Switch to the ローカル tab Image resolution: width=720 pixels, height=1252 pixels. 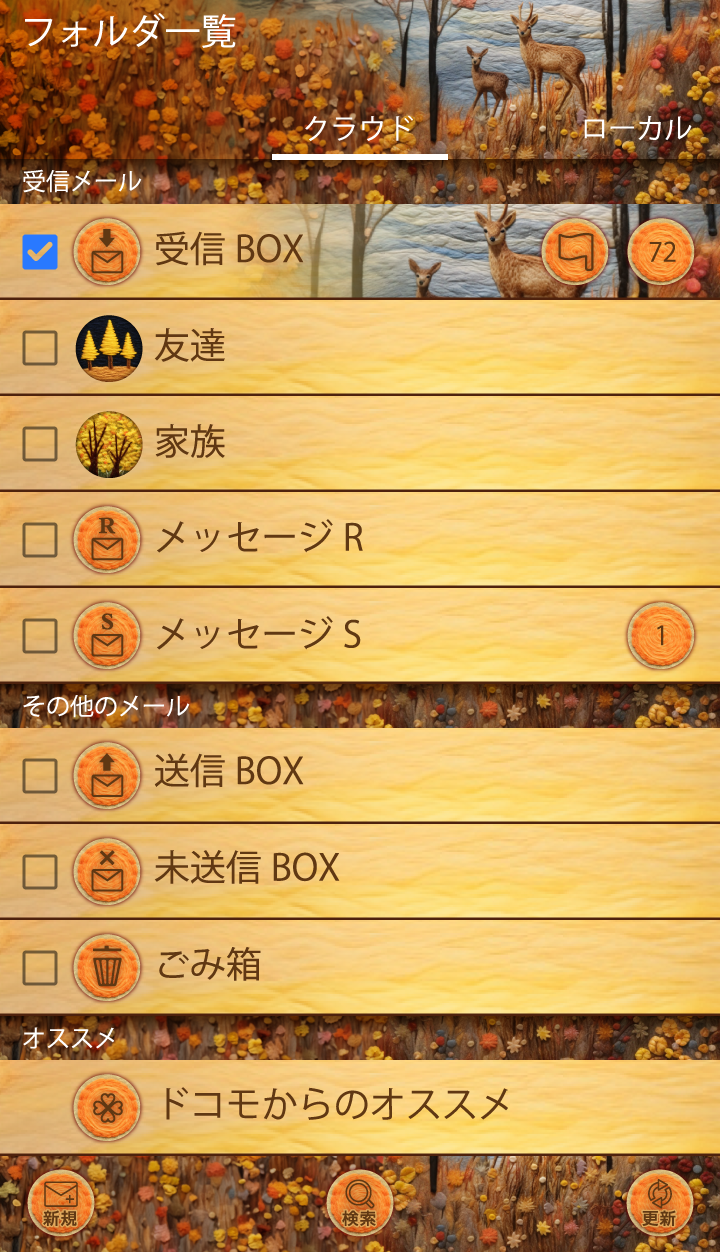(x=636, y=128)
